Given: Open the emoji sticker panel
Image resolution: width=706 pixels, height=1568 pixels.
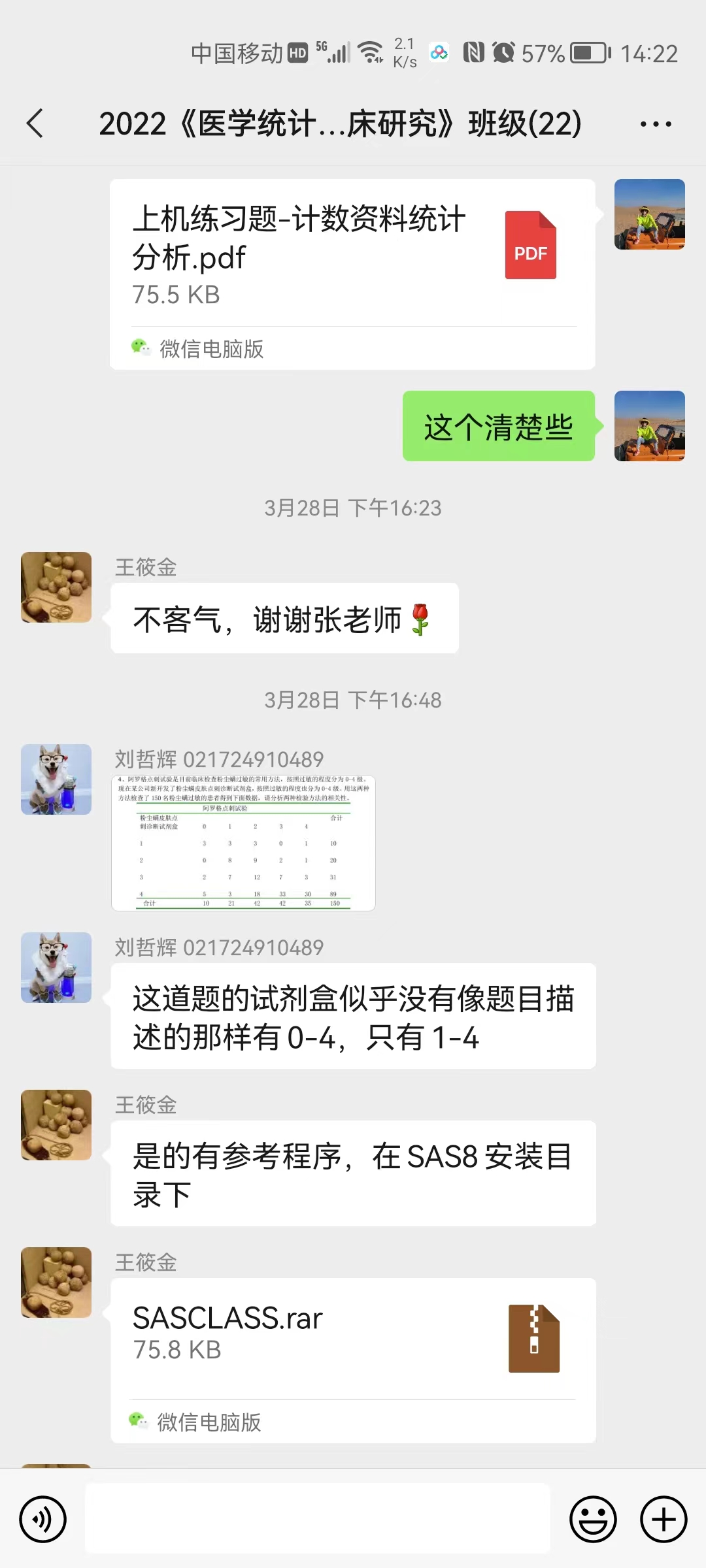Looking at the screenshot, I should [593, 1519].
